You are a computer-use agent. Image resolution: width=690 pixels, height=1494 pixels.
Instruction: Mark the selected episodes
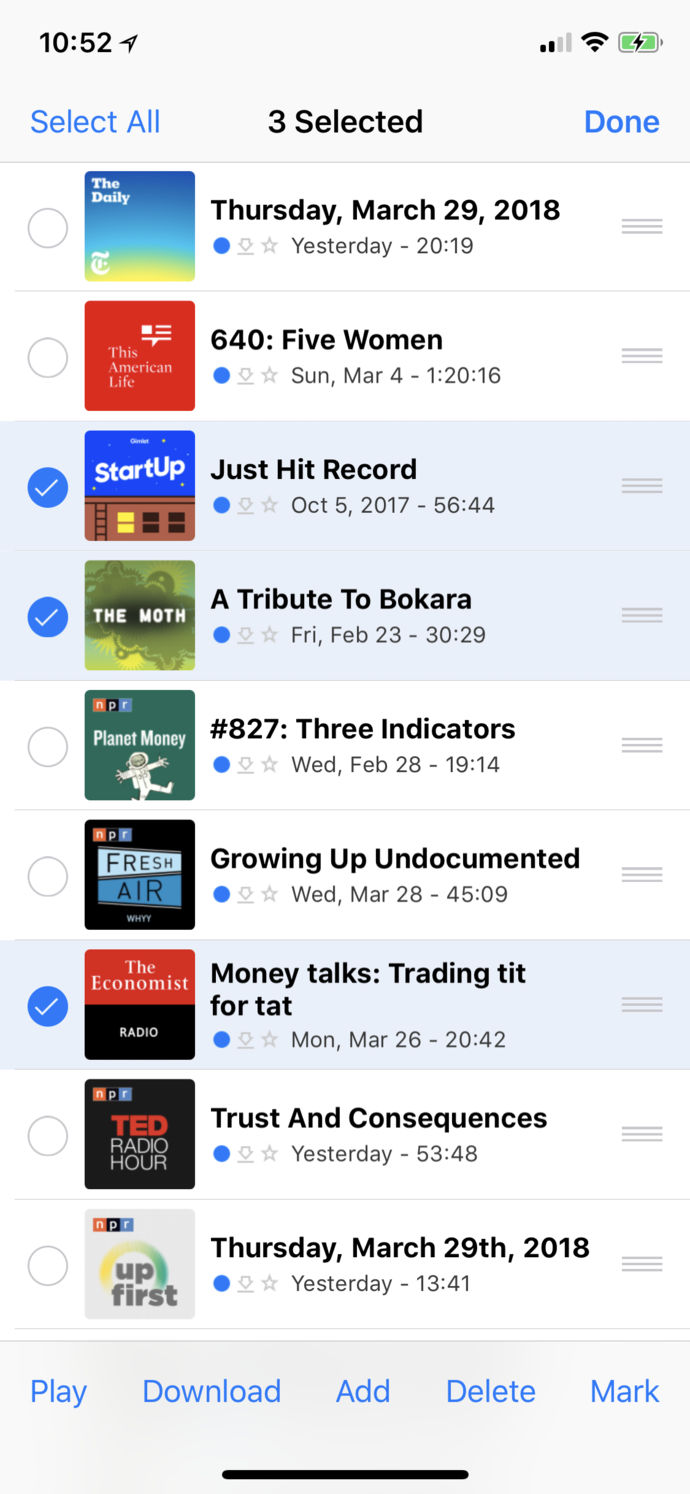(624, 1391)
